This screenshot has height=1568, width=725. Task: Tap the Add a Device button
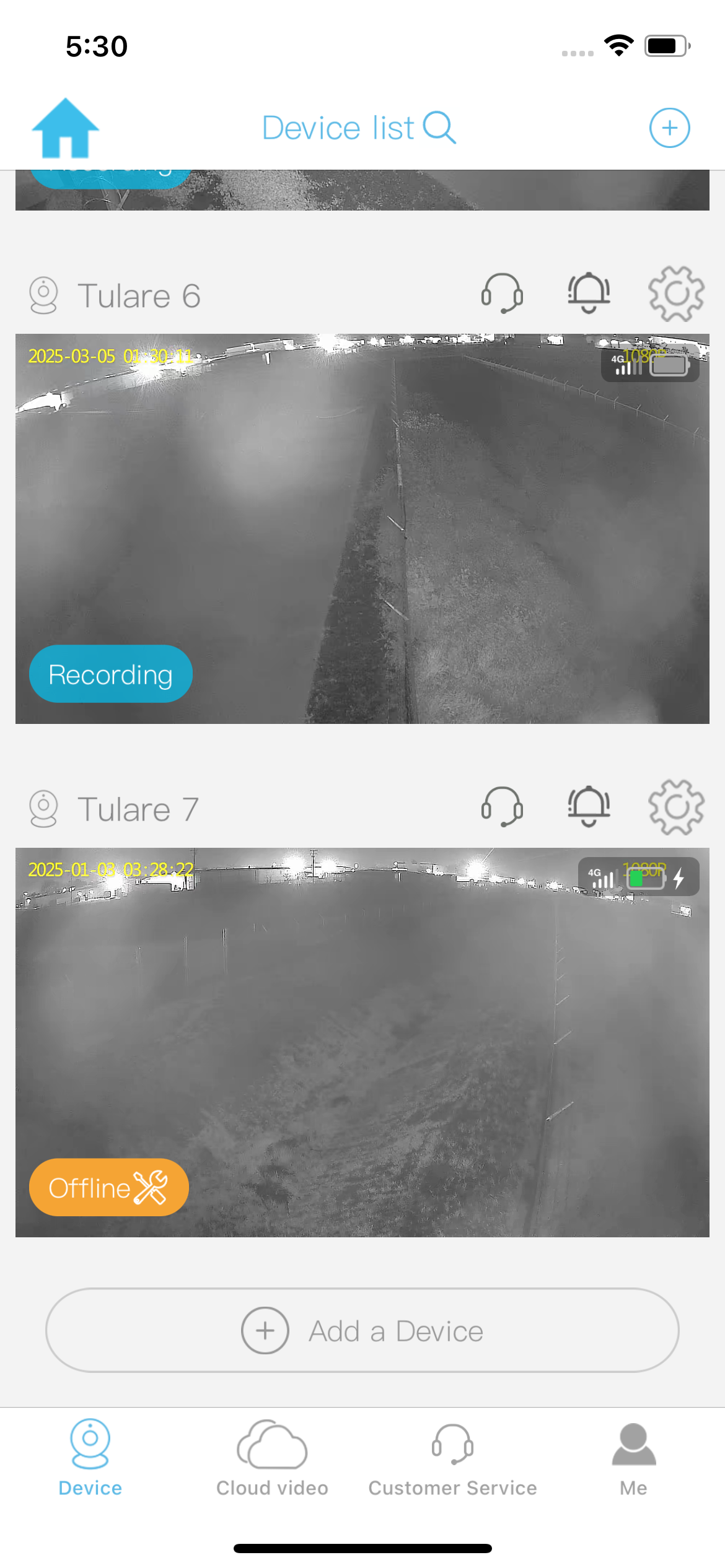(x=362, y=1330)
